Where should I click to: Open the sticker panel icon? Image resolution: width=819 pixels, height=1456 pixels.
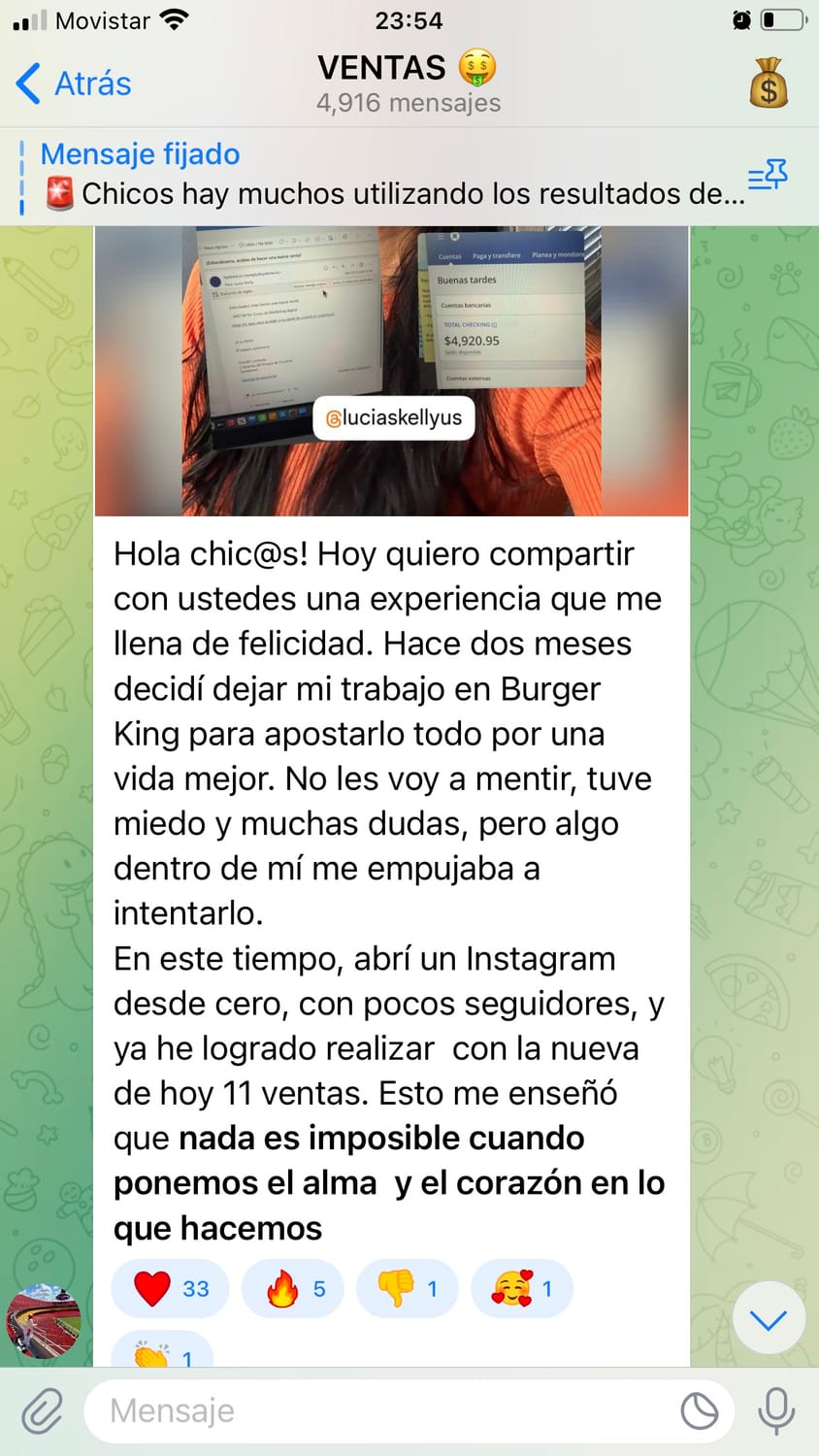pyautogui.click(x=699, y=1410)
